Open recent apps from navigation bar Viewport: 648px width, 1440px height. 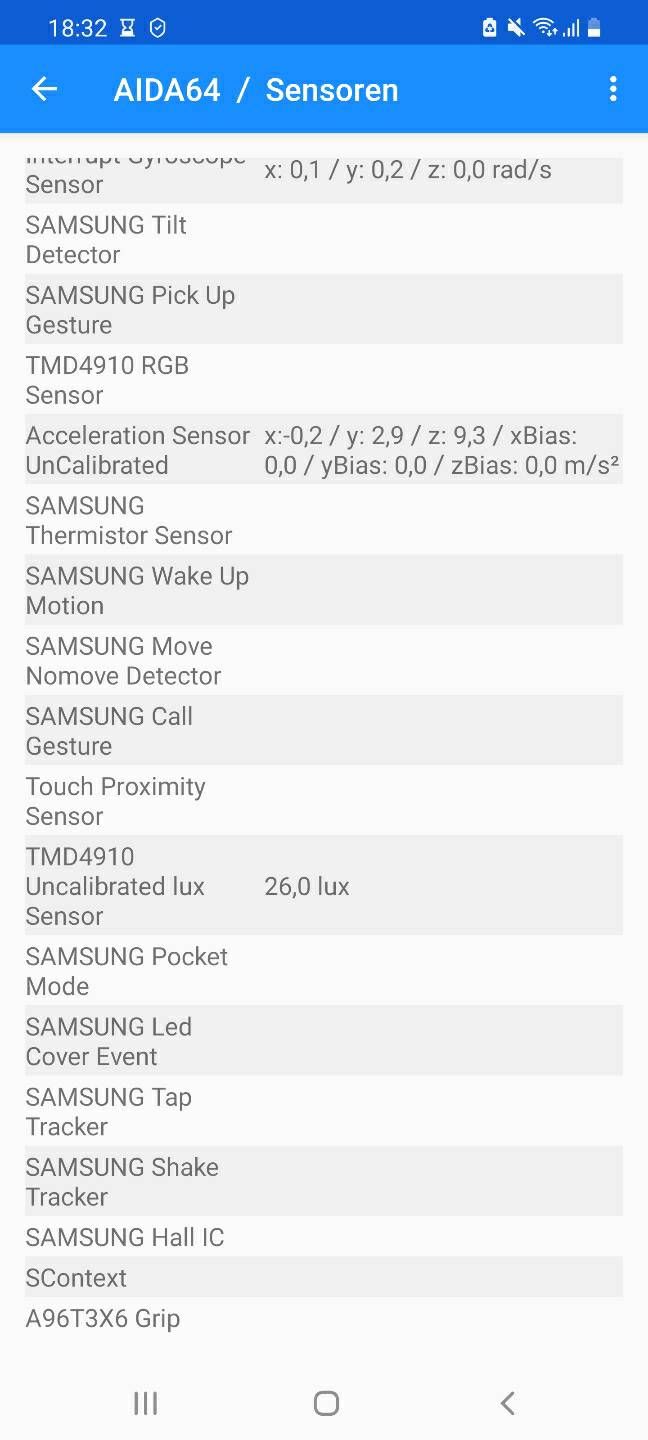[x=146, y=1403]
